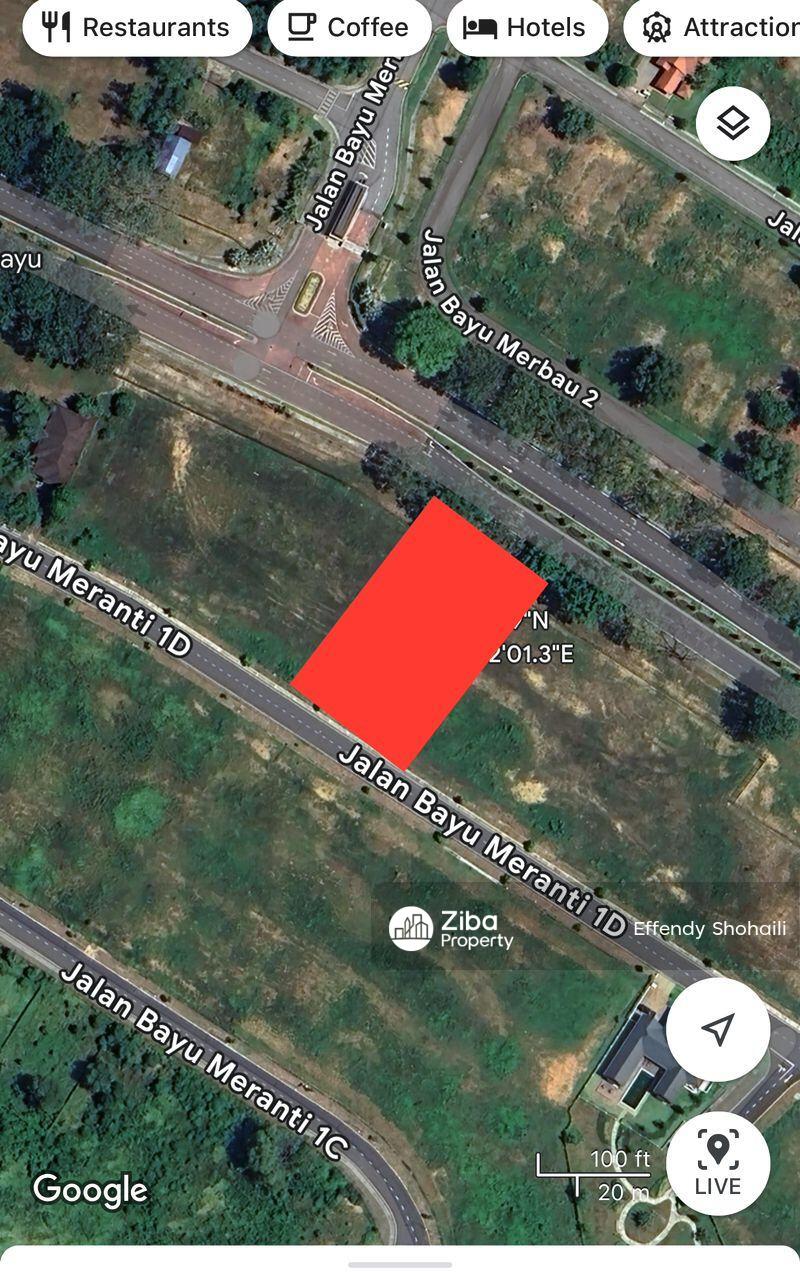Select the Restaurants chip
Screen dimensions: 800x1280
pyautogui.click(x=137, y=27)
